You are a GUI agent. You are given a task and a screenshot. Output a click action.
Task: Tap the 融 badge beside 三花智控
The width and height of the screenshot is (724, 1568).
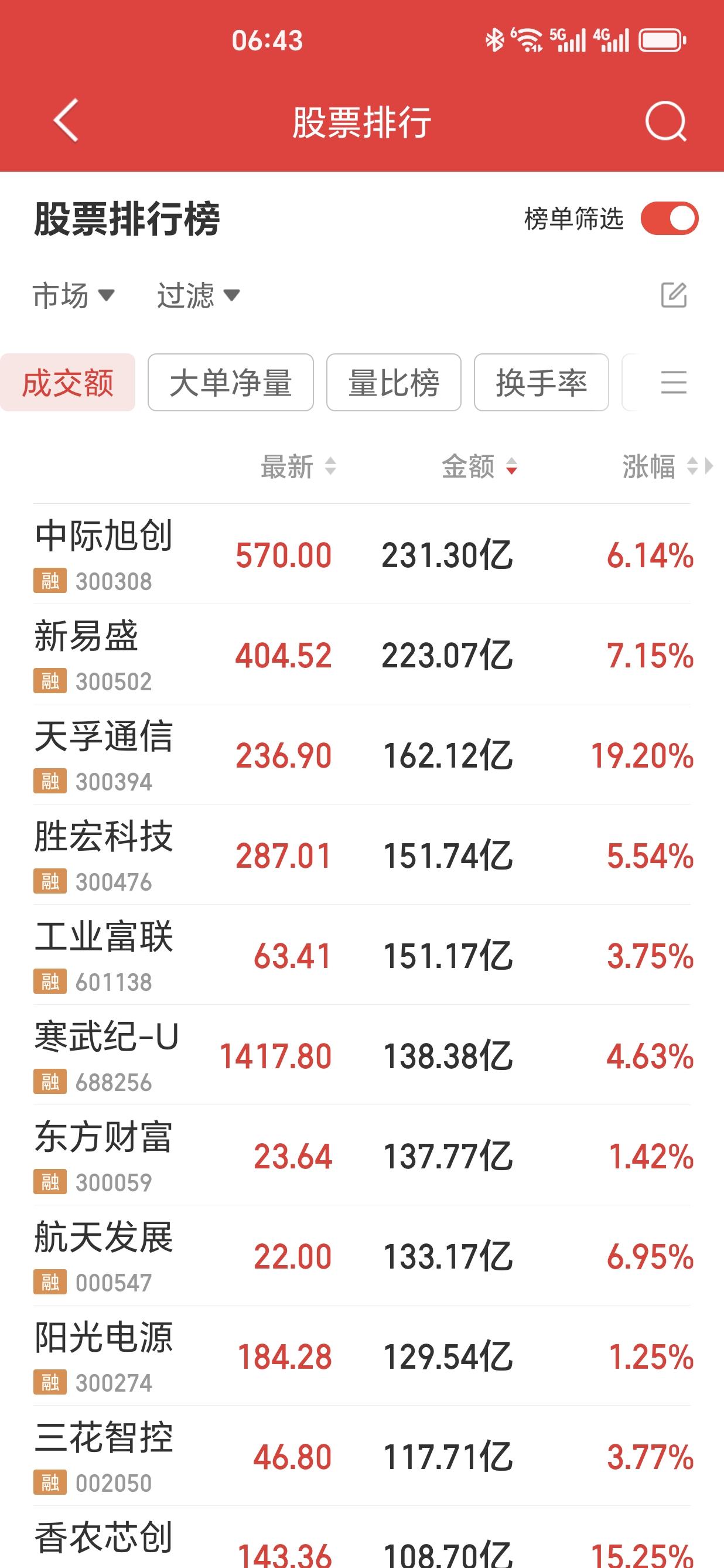coord(50,1485)
